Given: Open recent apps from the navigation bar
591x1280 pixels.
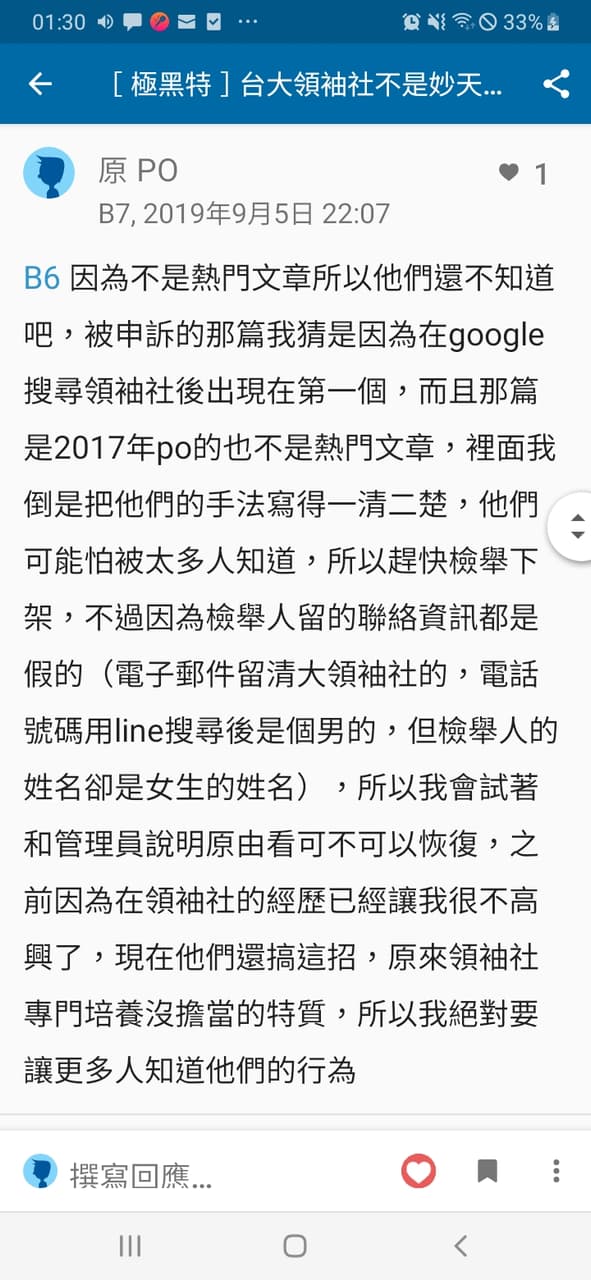Looking at the screenshot, I should [x=130, y=1245].
